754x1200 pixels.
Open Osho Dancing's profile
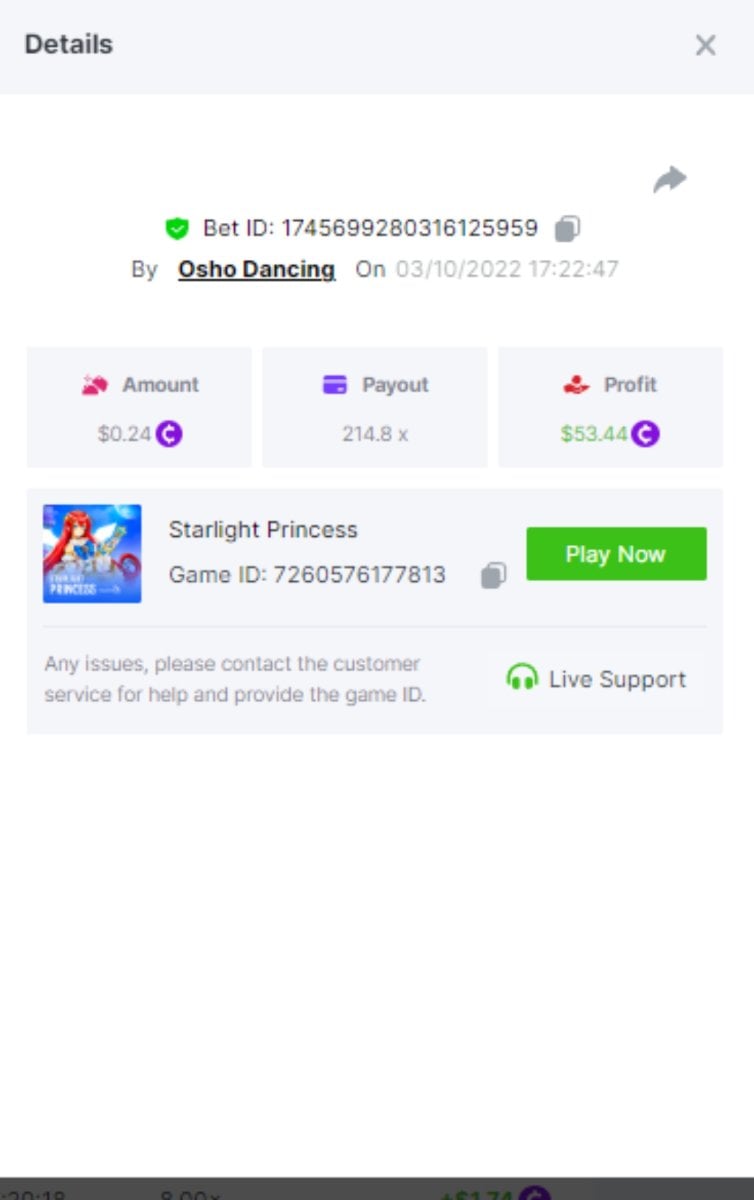tap(256, 269)
